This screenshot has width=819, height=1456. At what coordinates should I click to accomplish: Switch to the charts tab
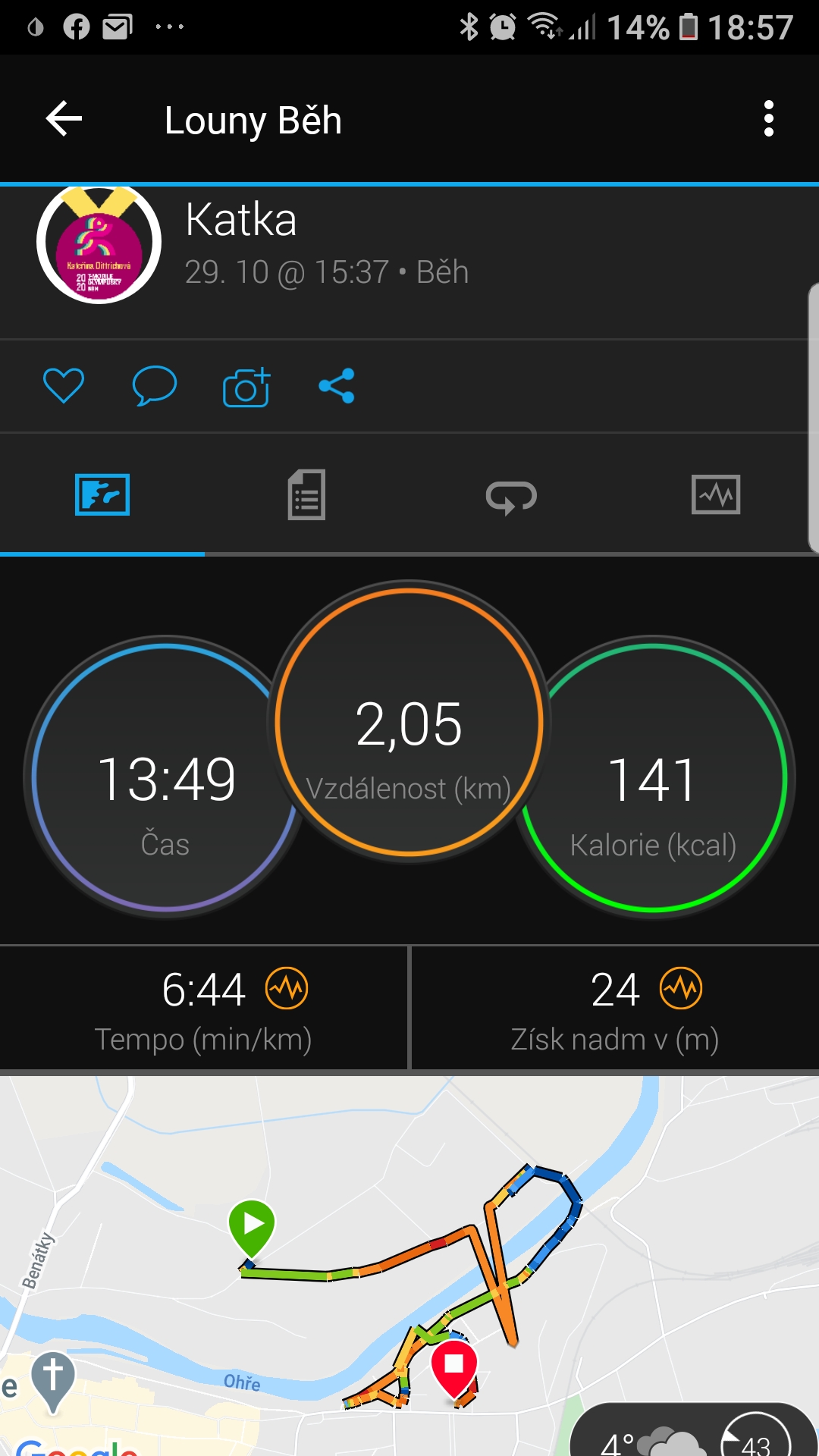(x=716, y=495)
